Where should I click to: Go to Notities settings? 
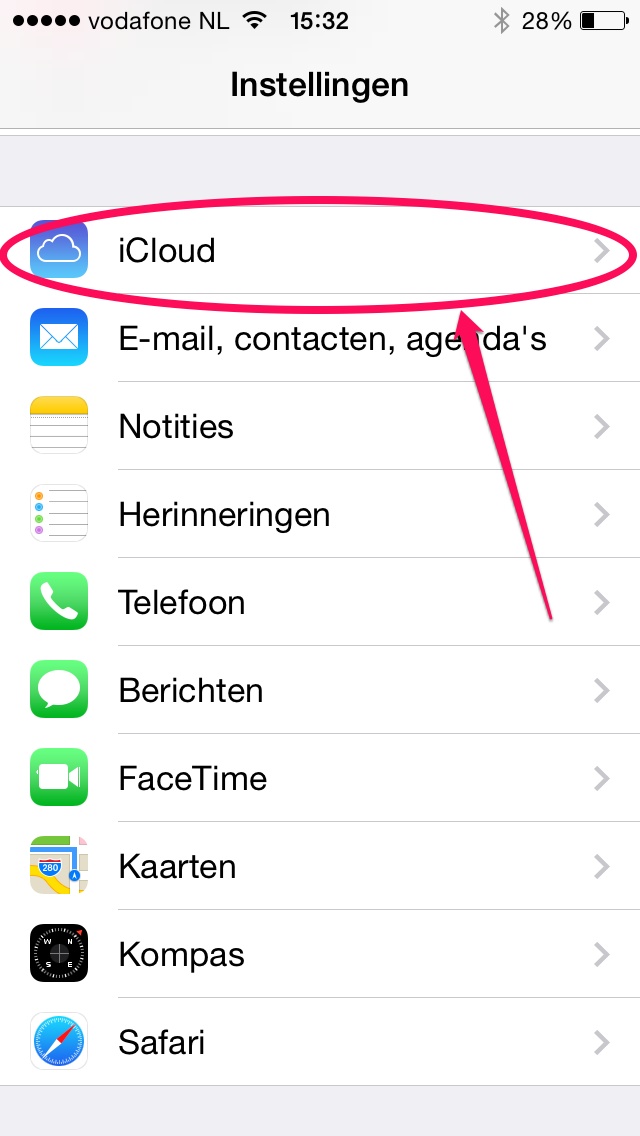pyautogui.click(x=320, y=426)
